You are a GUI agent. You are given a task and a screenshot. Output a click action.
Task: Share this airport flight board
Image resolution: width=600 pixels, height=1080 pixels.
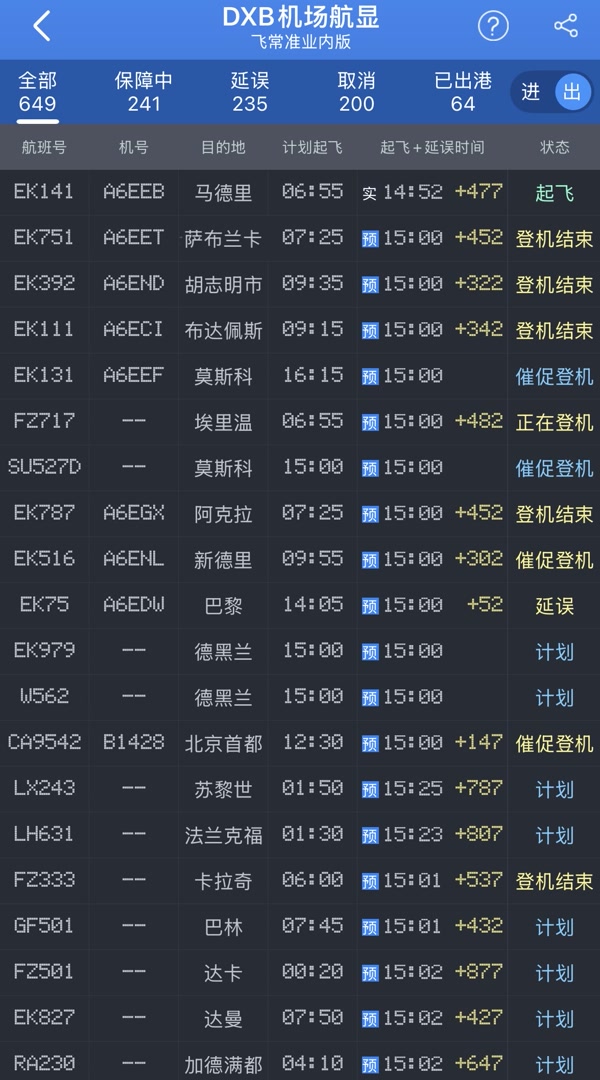click(x=566, y=27)
